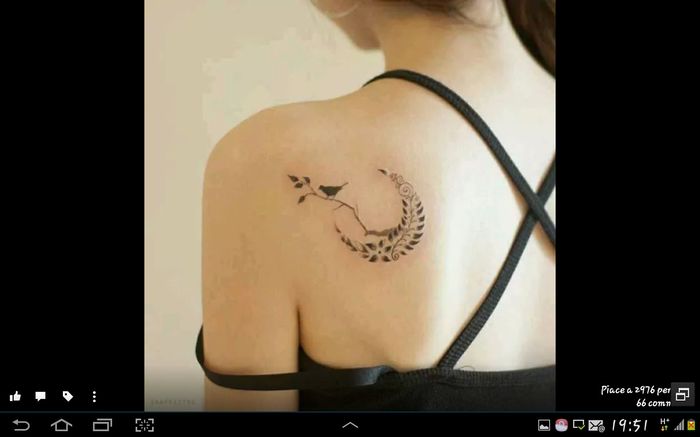Go to the home screen

click(x=61, y=425)
